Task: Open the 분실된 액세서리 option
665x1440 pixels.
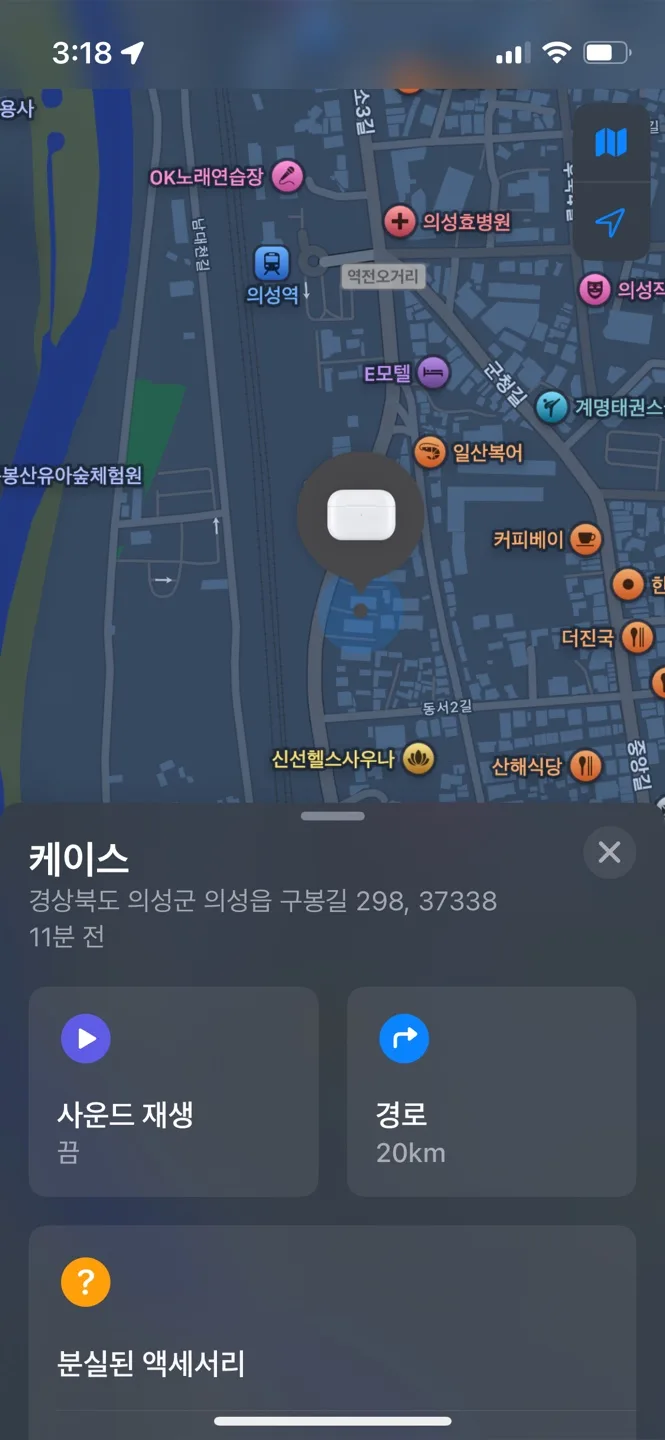Action: pyautogui.click(x=331, y=1320)
